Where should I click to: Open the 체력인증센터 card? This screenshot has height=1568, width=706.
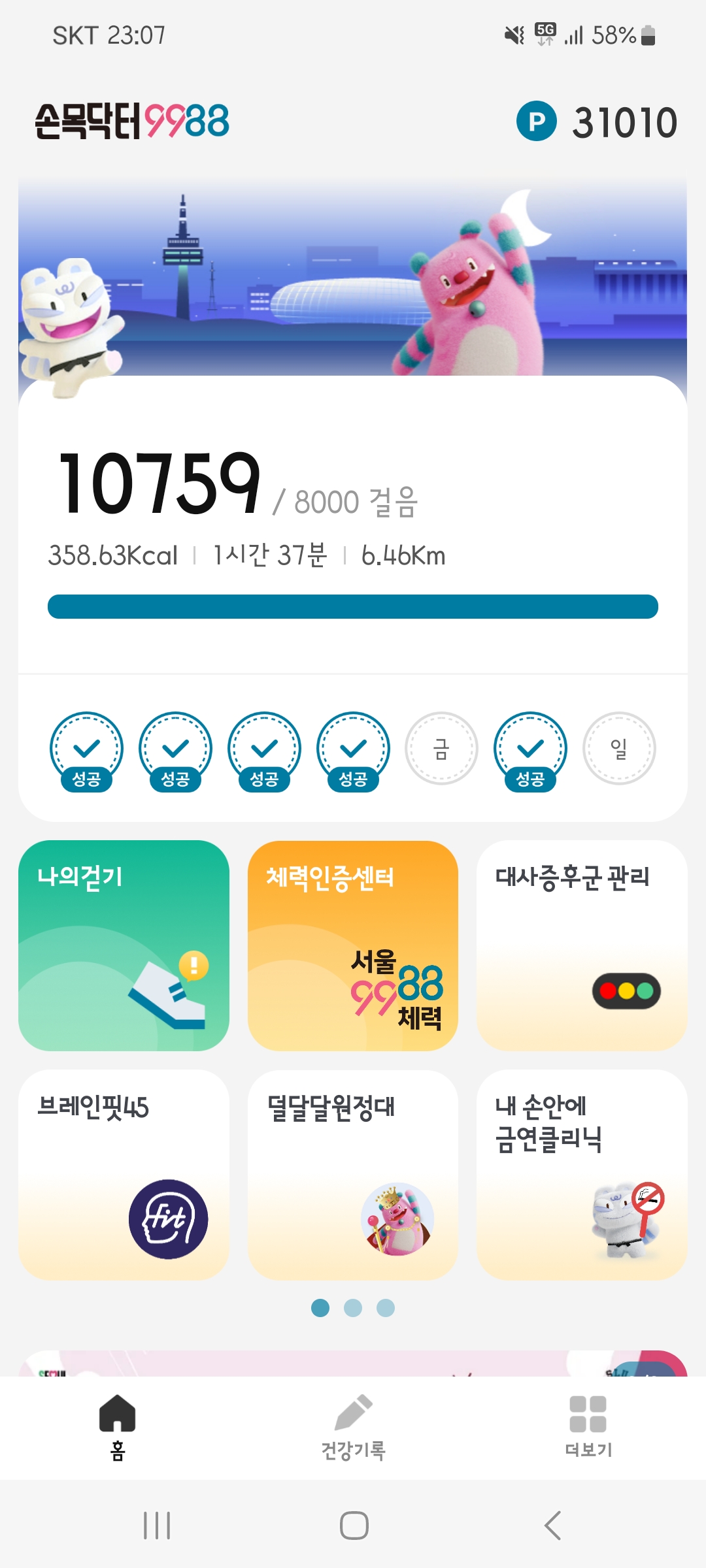[x=352, y=945]
